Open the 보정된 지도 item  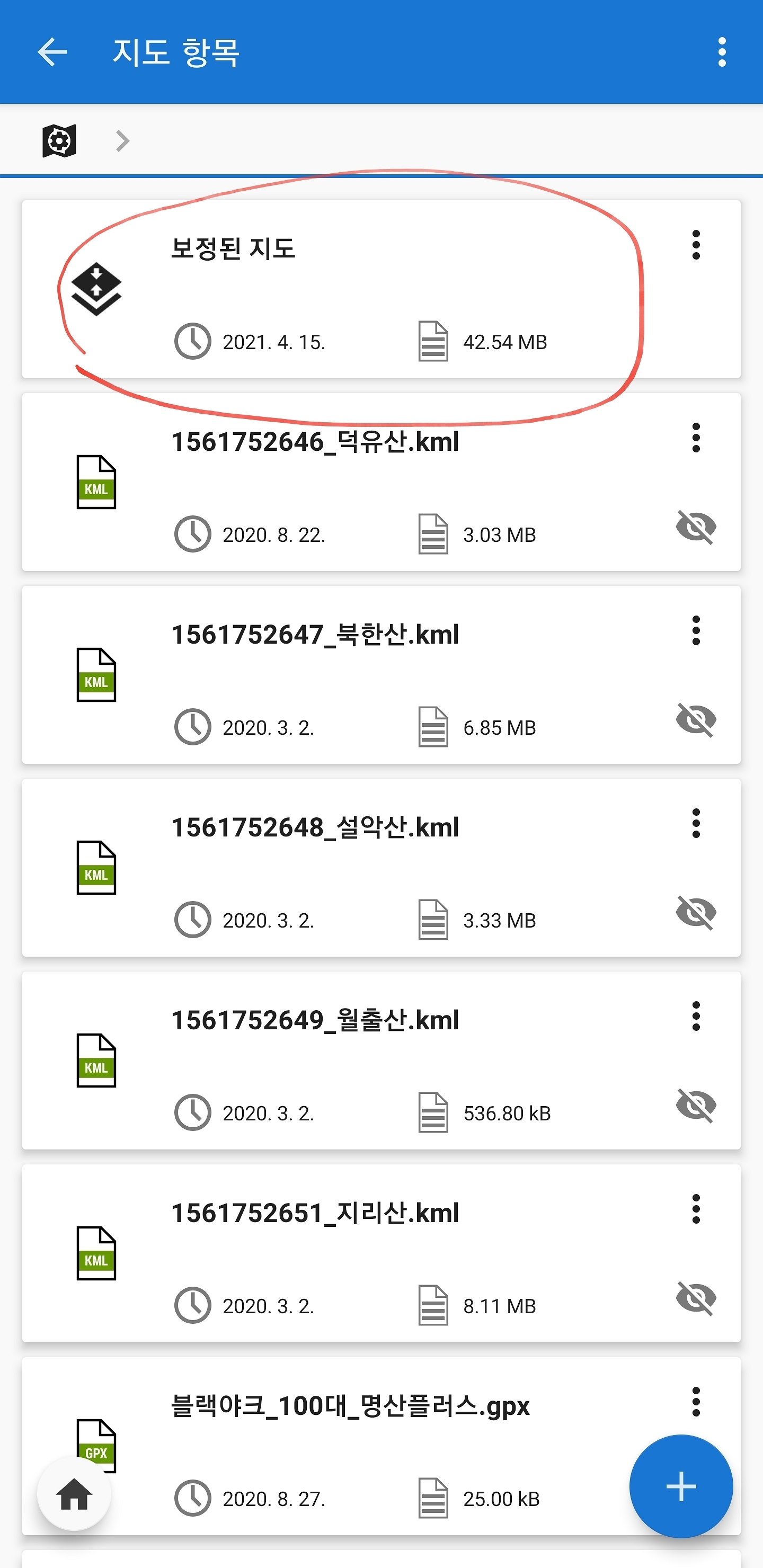tap(381, 289)
